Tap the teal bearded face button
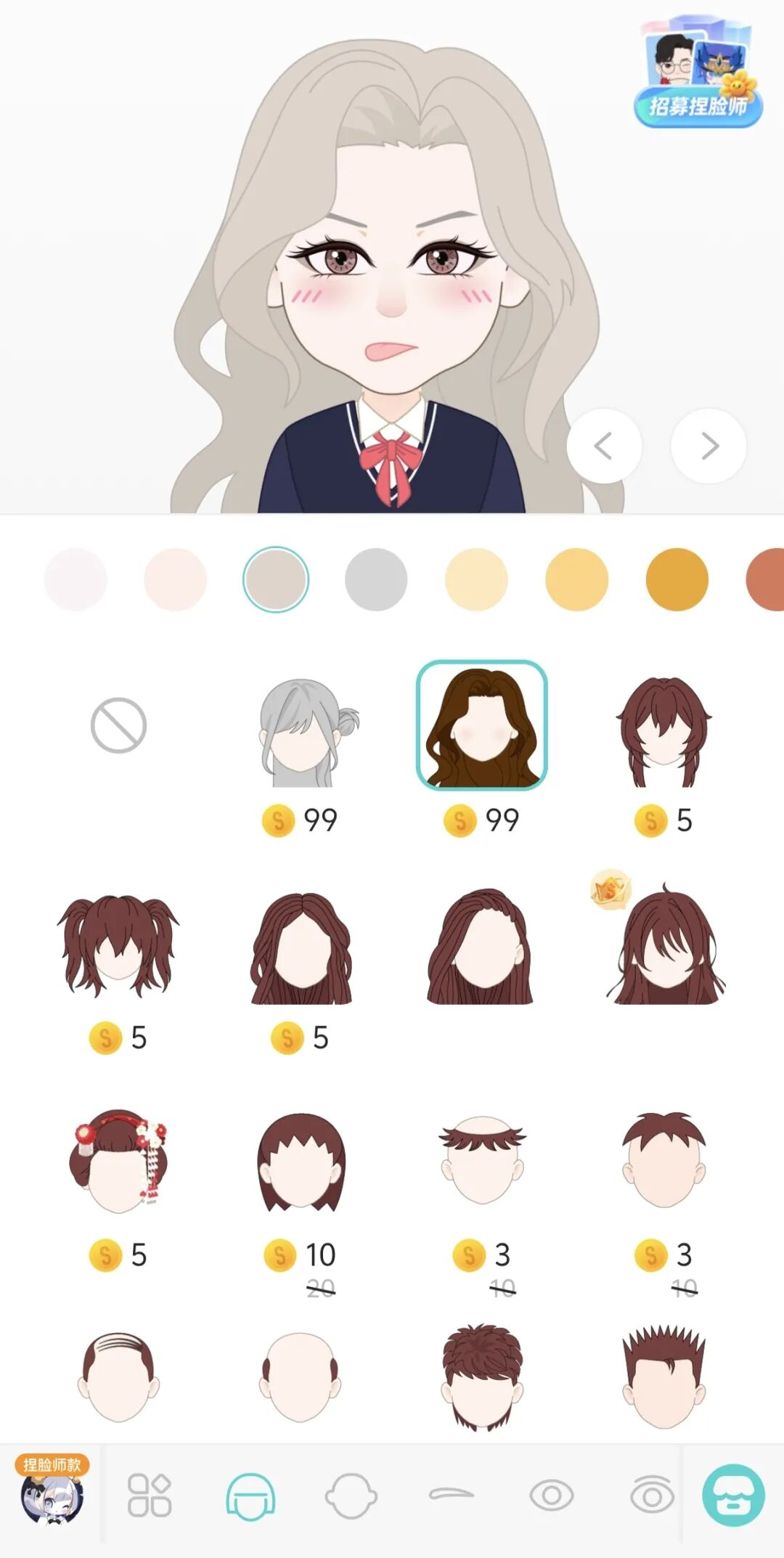Image resolution: width=784 pixels, height=1558 pixels. (733, 1496)
